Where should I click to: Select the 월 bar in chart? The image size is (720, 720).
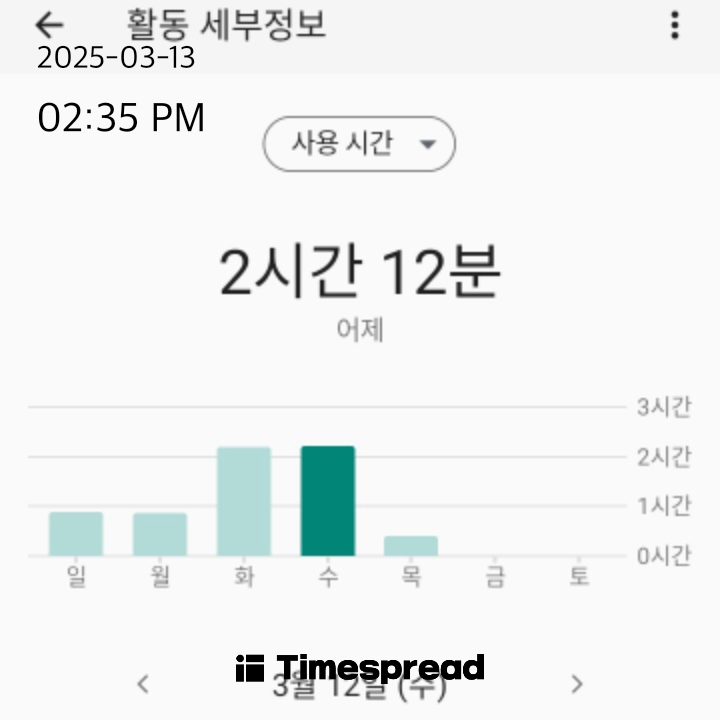pyautogui.click(x=160, y=534)
